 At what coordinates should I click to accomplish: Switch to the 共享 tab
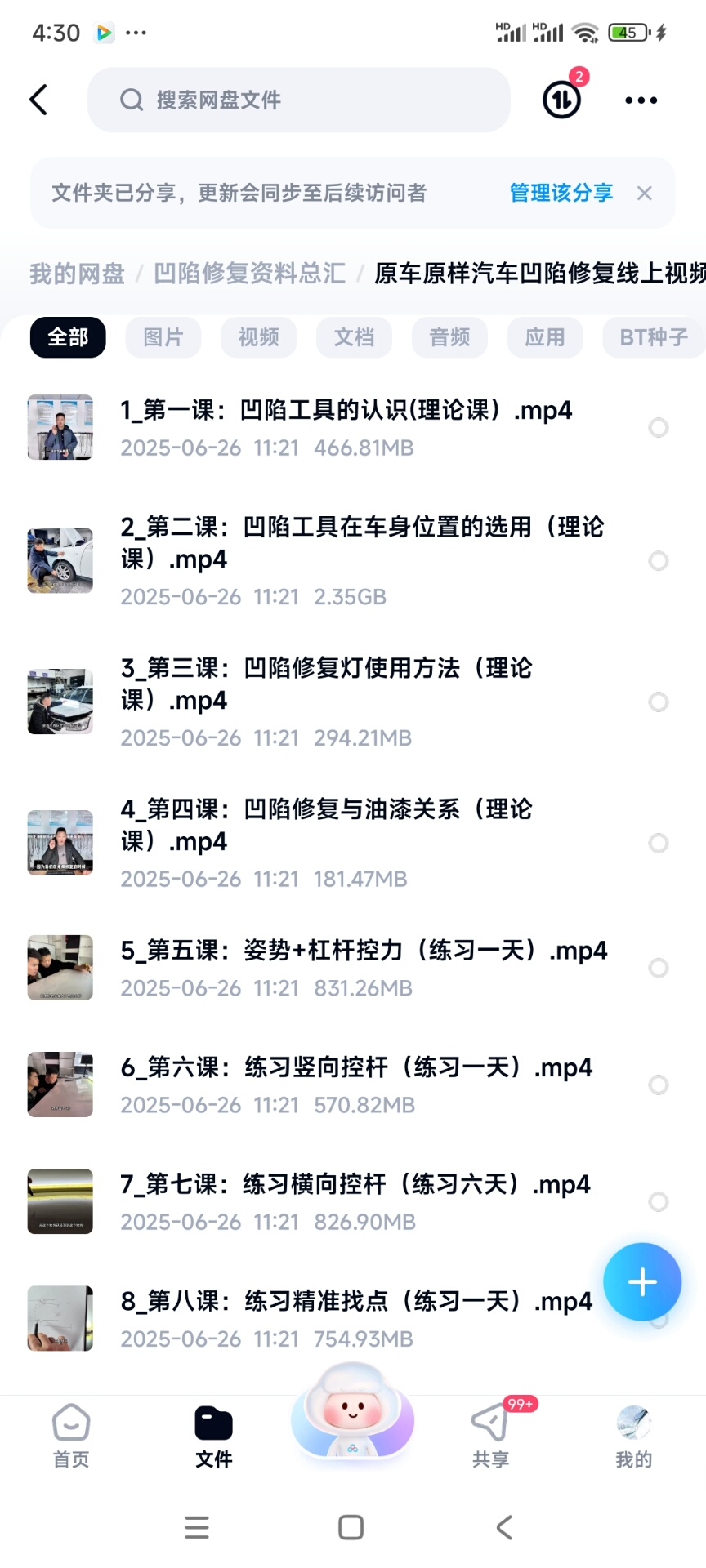(490, 1435)
